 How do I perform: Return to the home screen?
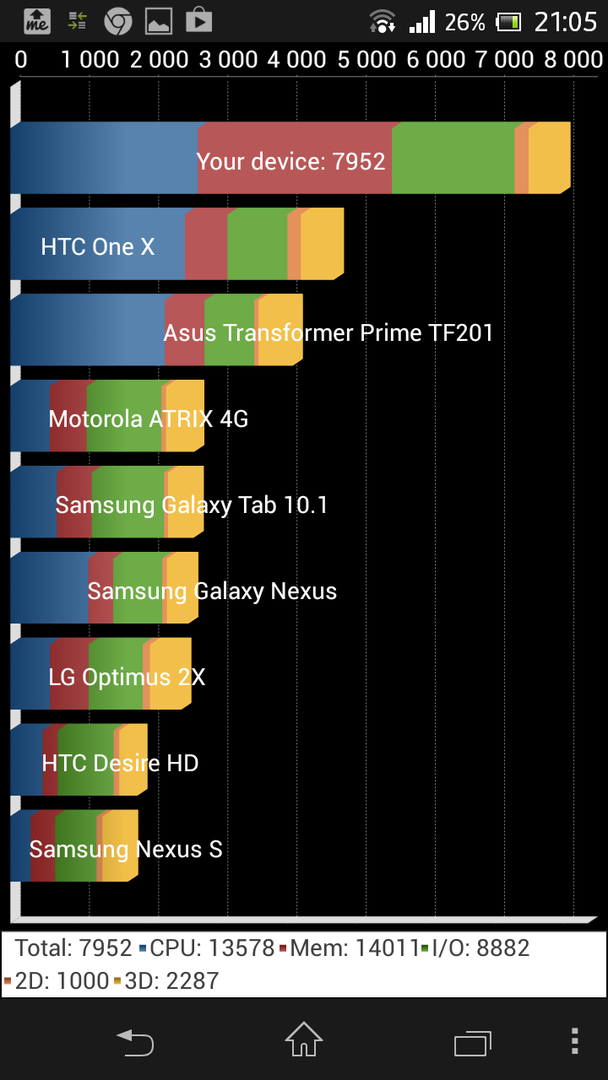click(x=304, y=1040)
